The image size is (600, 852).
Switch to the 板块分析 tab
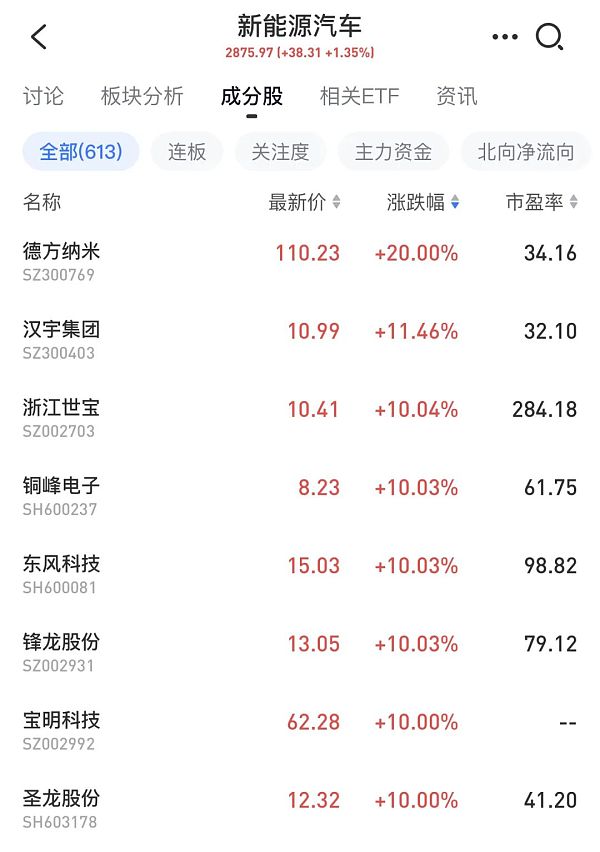142,96
